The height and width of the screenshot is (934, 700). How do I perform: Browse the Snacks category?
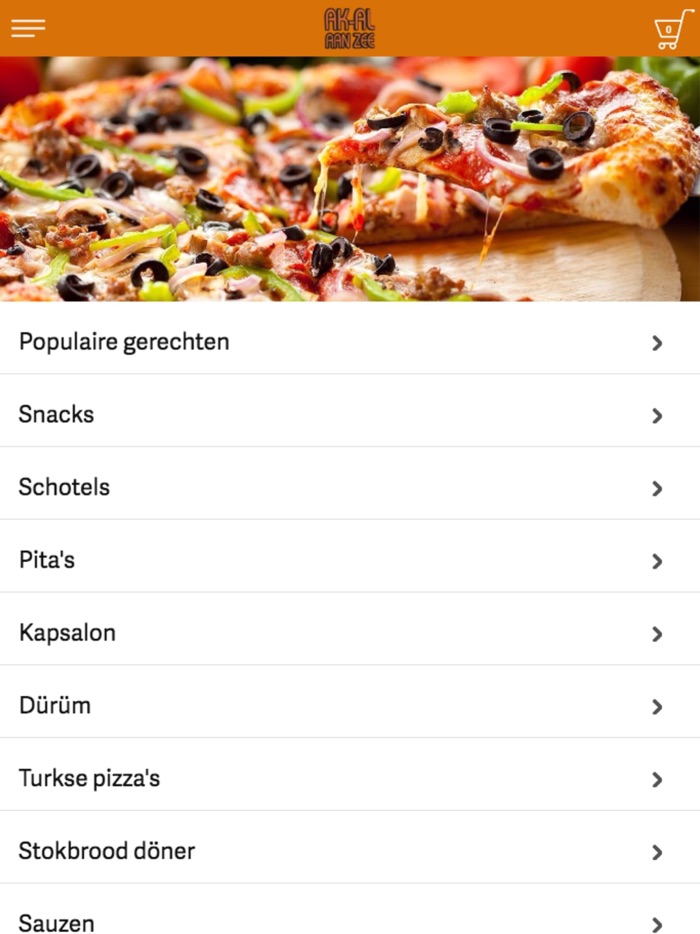tap(350, 414)
